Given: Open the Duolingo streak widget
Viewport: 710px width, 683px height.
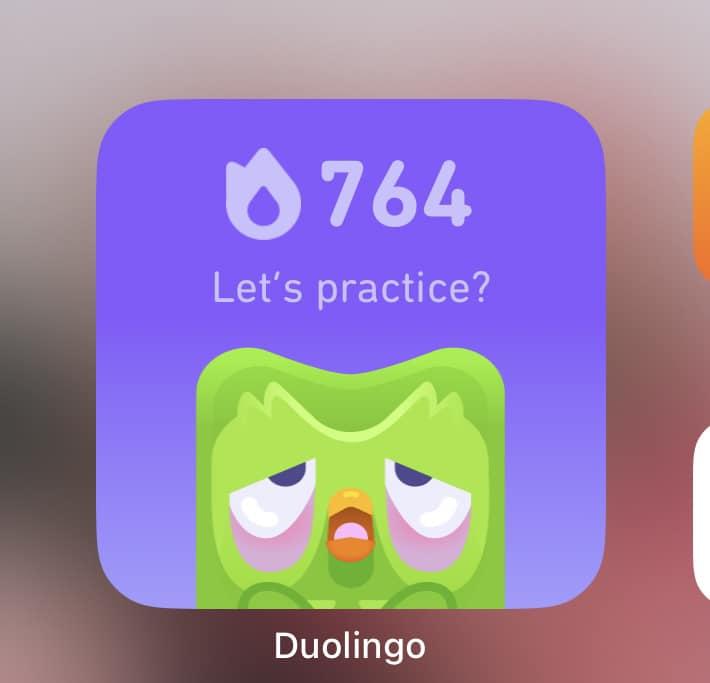Looking at the screenshot, I should [351, 354].
